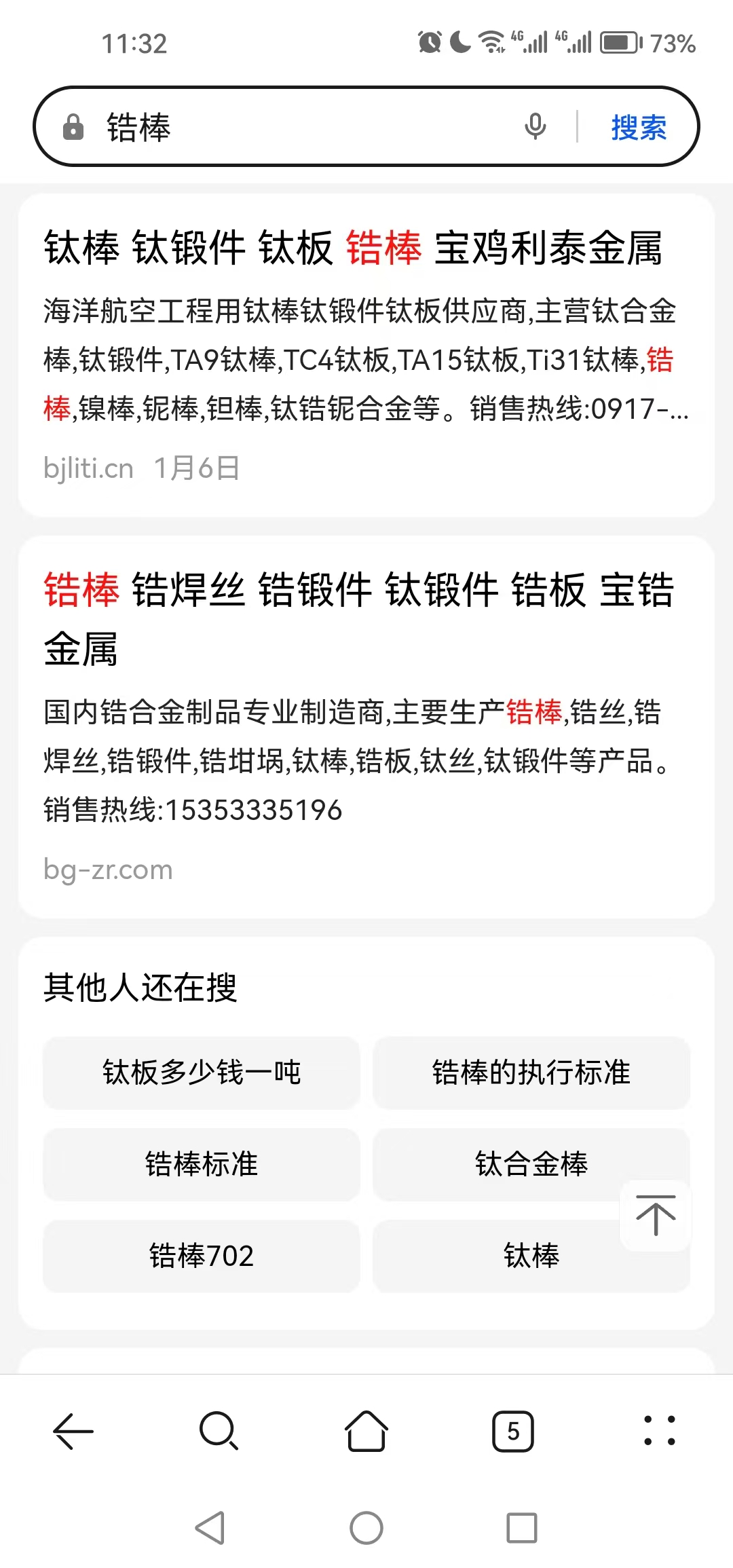Tap the search field containing 锆棒
The height and width of the screenshot is (1568, 733).
point(305,127)
